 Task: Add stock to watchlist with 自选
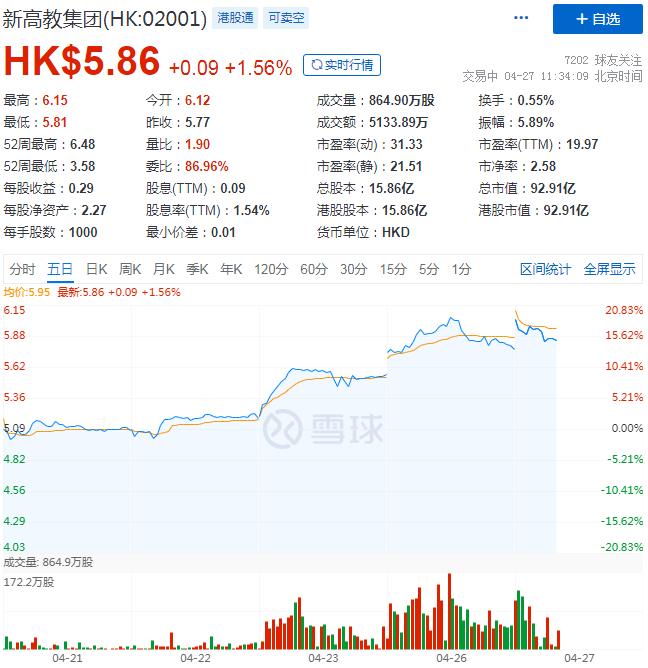click(x=598, y=19)
